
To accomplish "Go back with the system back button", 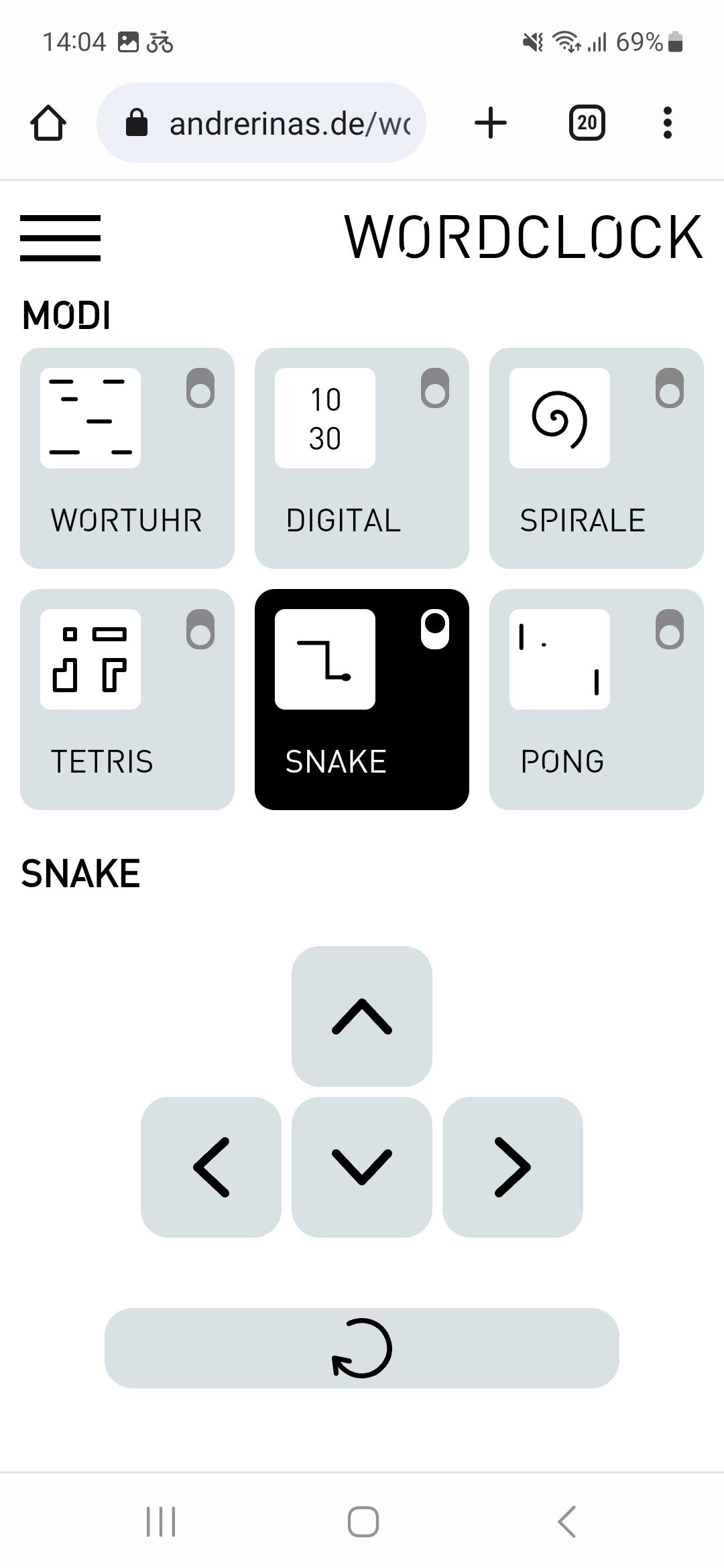I will point(567,1521).
